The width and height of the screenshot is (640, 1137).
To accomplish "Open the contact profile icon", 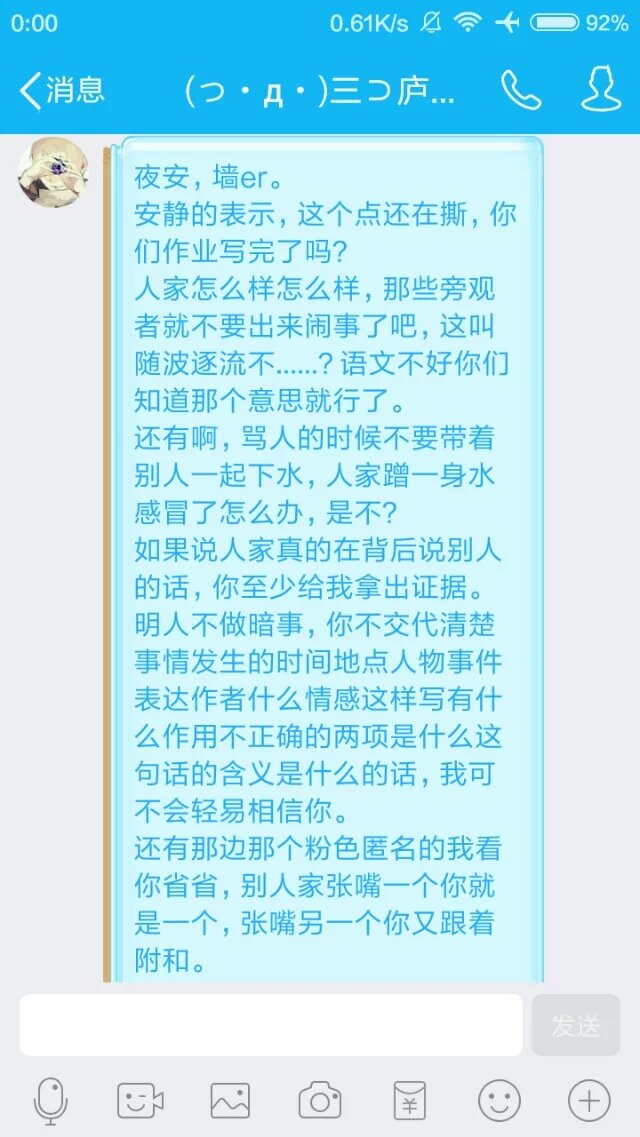I will pyautogui.click(x=601, y=91).
